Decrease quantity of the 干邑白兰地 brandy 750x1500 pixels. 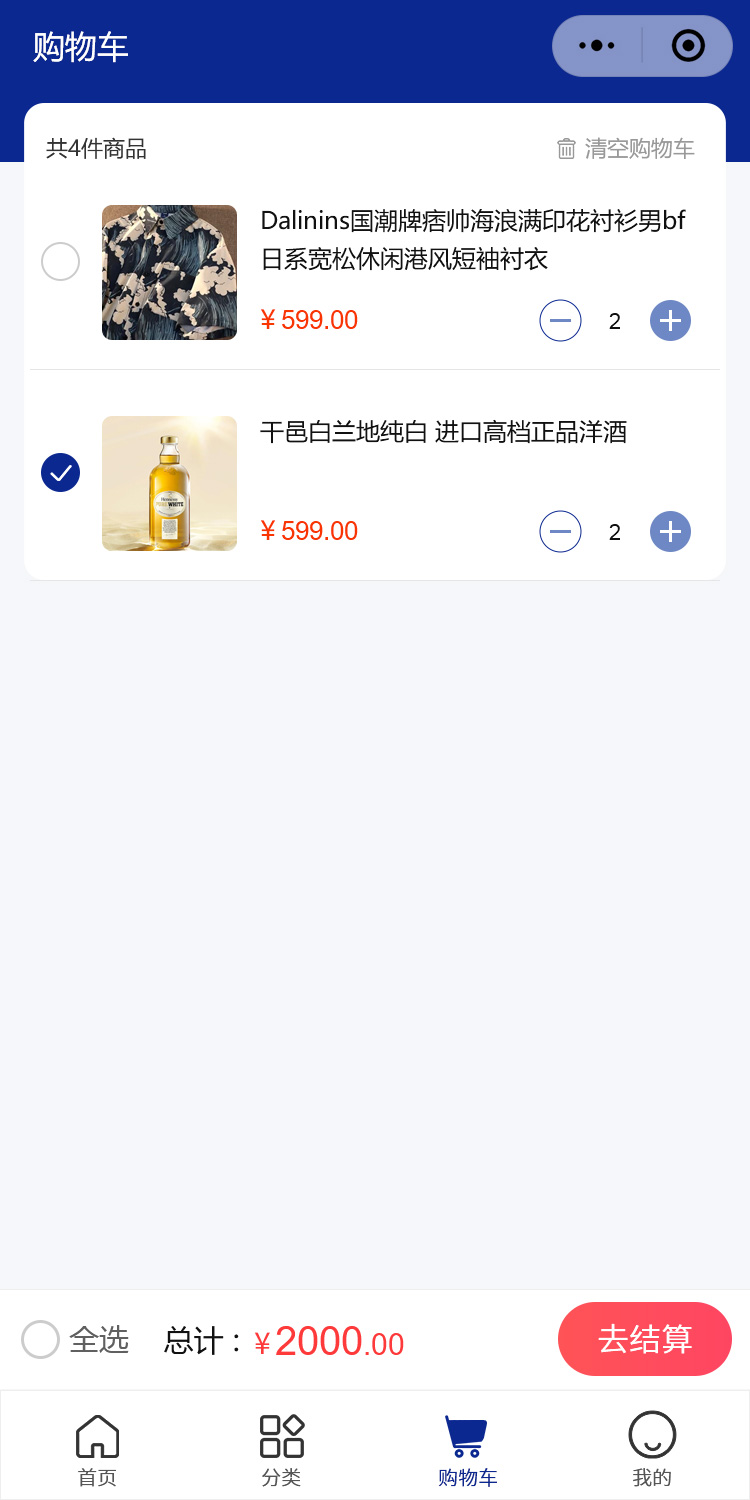(x=560, y=532)
